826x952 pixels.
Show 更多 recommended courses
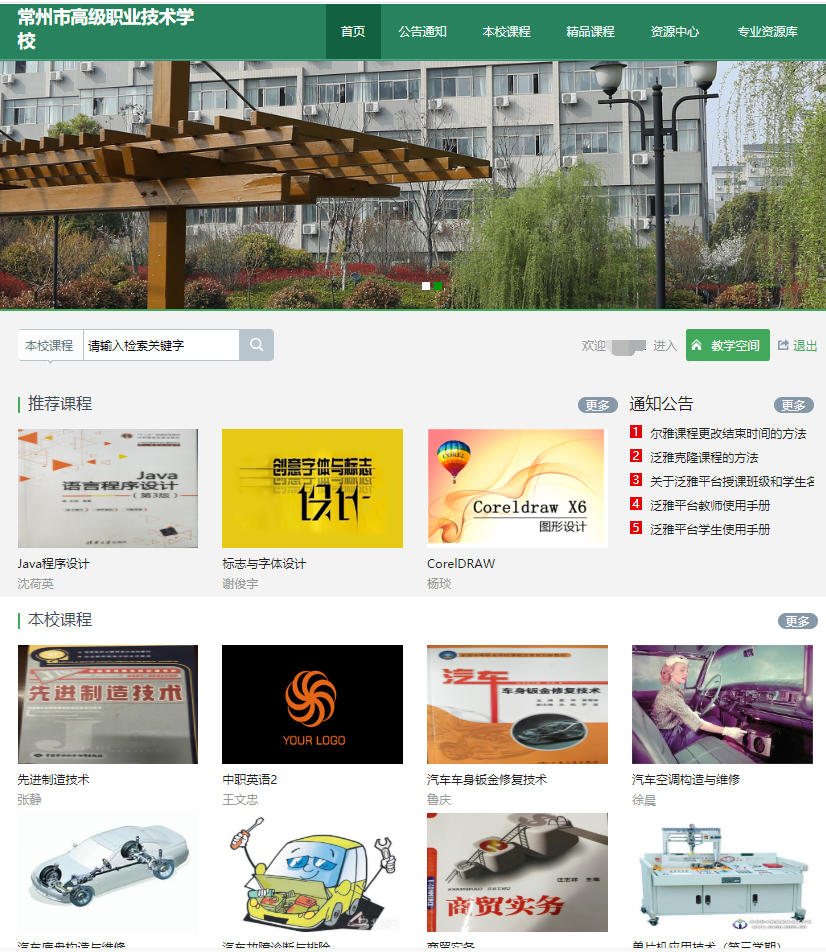[597, 405]
